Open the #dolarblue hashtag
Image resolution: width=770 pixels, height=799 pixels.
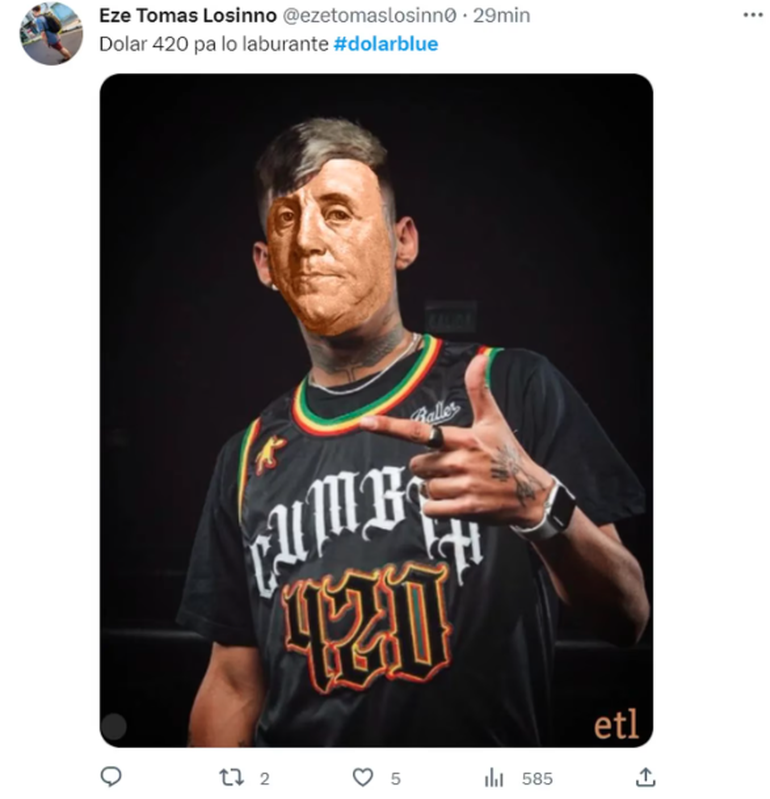pos(385,44)
